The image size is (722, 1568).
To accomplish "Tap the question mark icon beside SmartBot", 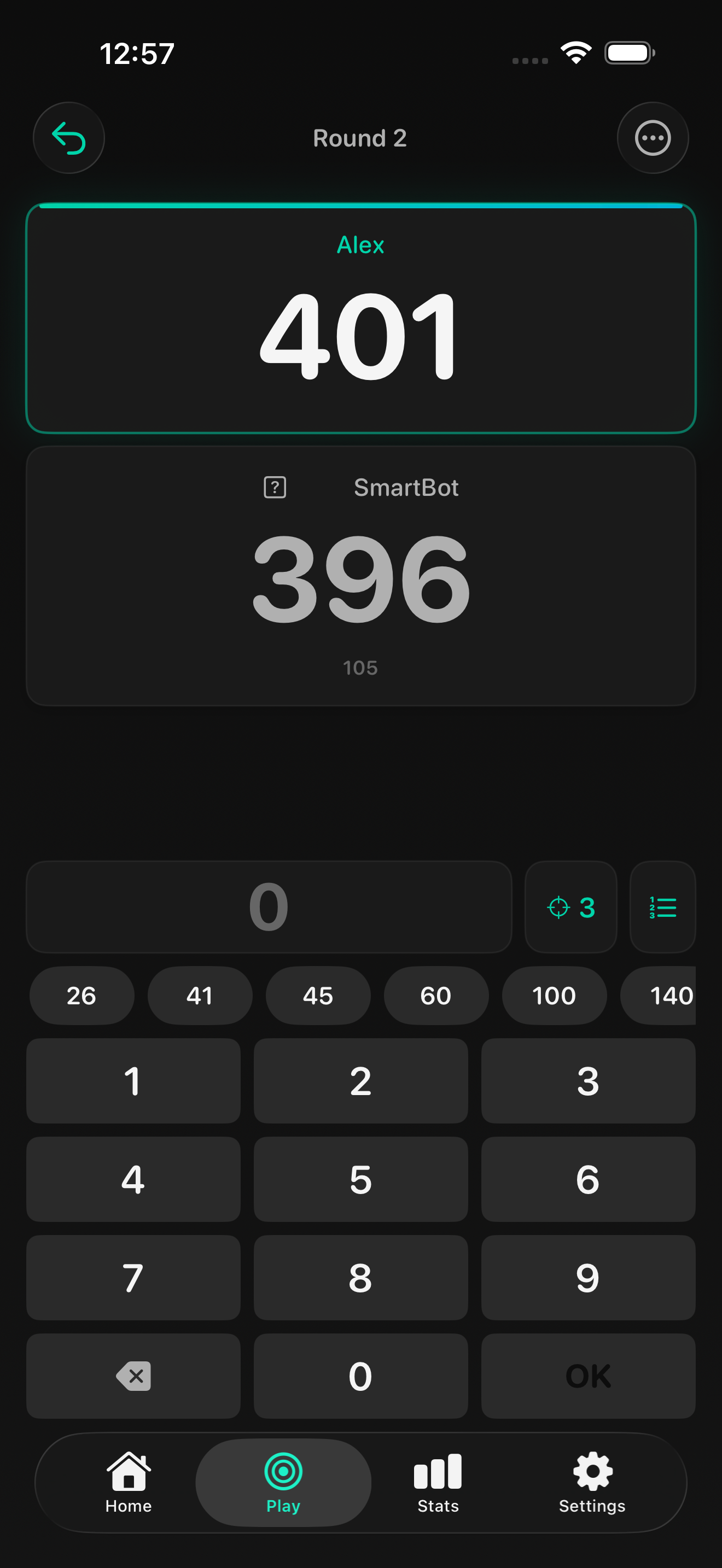I will (275, 487).
